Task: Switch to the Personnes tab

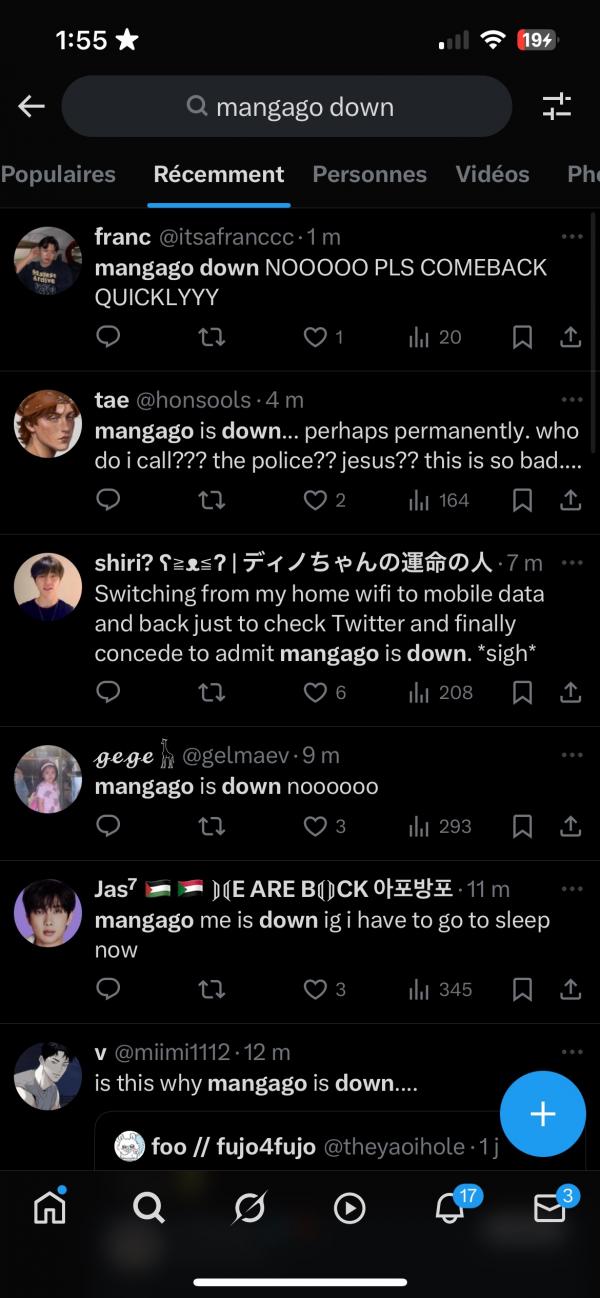Action: (369, 174)
